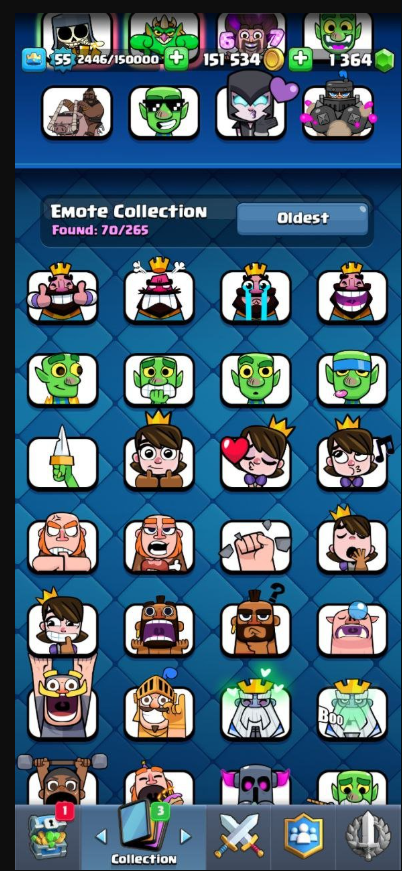This screenshot has width=402, height=871.
Task: Add gold with the plus next to 2446/150000
Action: click(x=177, y=59)
